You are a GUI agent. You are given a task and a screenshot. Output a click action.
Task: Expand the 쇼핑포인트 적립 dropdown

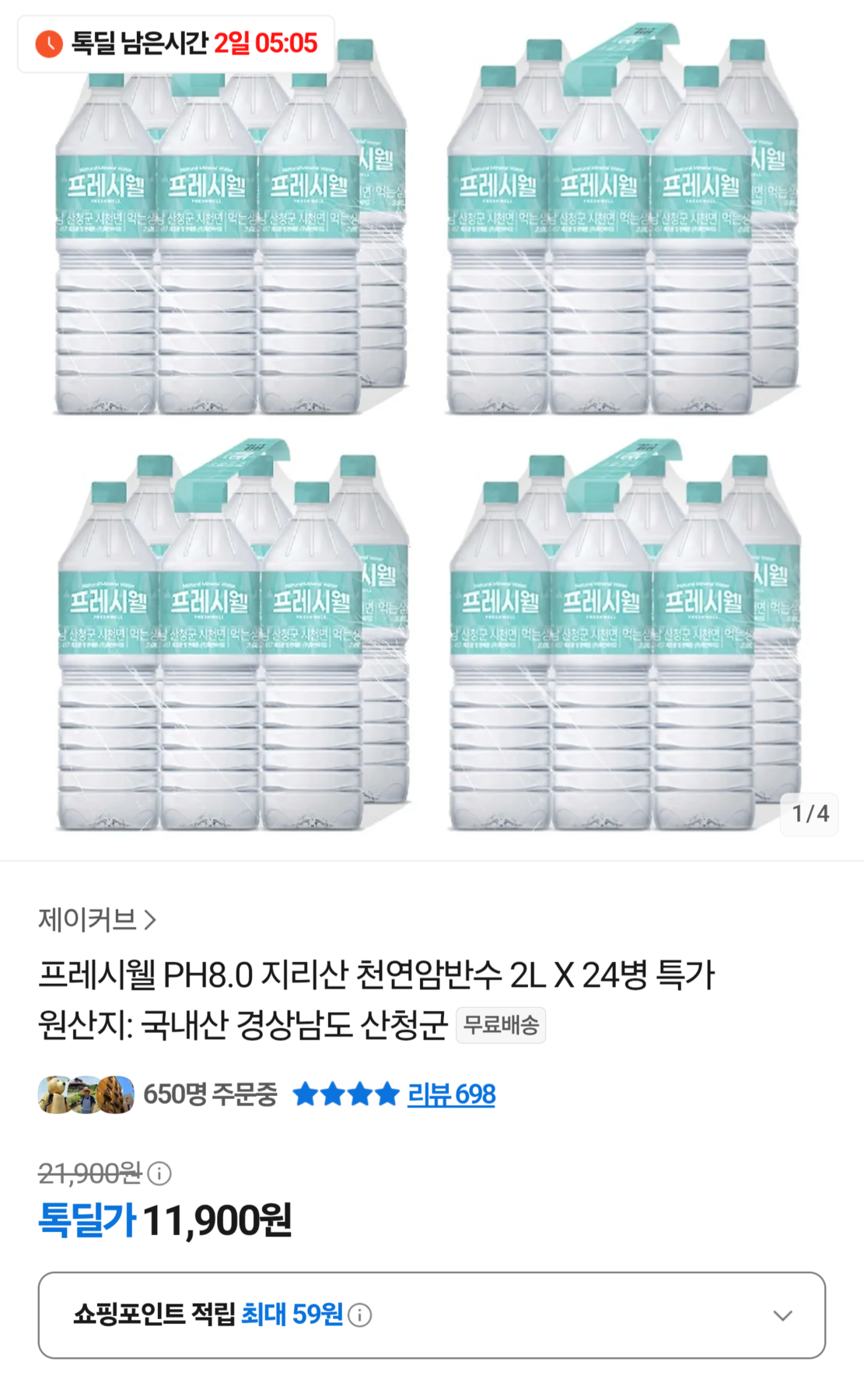tap(782, 1315)
